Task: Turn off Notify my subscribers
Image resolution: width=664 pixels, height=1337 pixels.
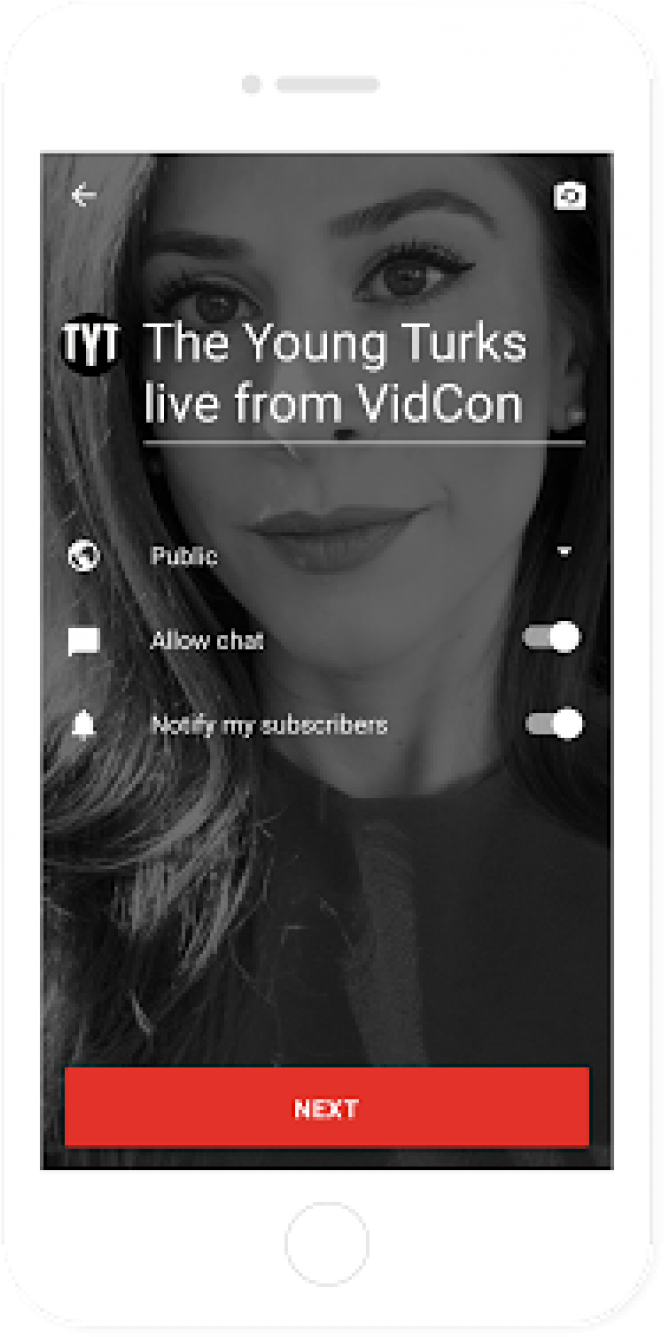Action: [553, 724]
